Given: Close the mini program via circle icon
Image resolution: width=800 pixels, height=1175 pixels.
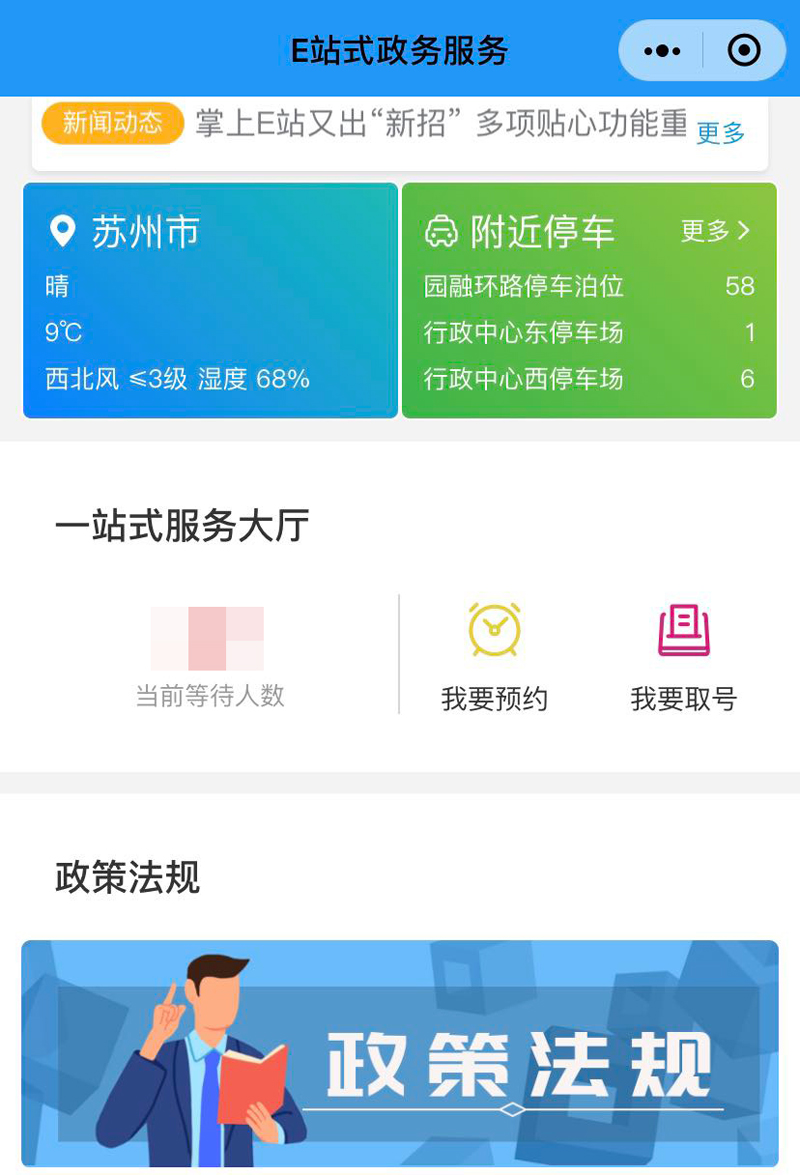Looking at the screenshot, I should [x=744, y=50].
